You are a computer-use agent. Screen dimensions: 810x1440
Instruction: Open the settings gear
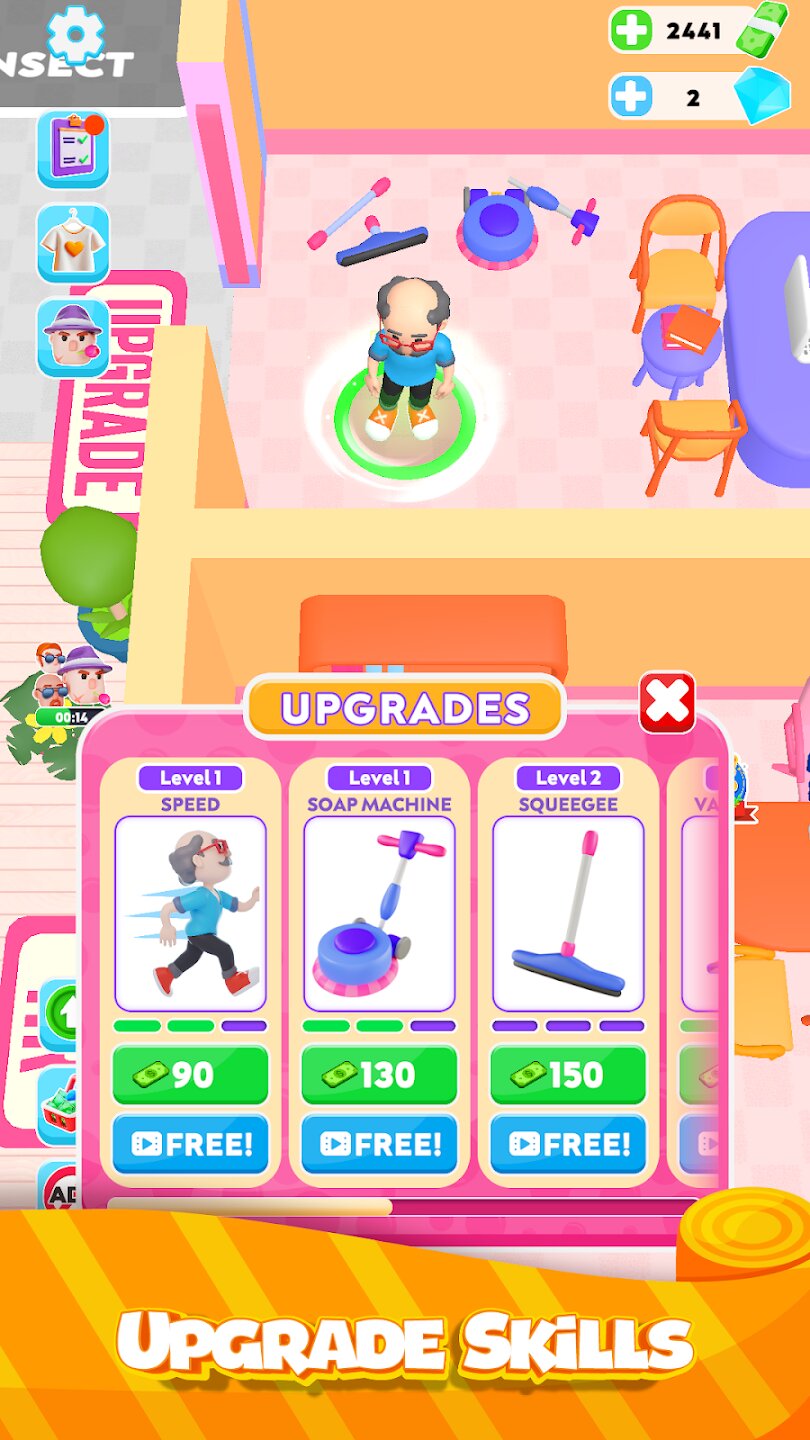(76, 35)
